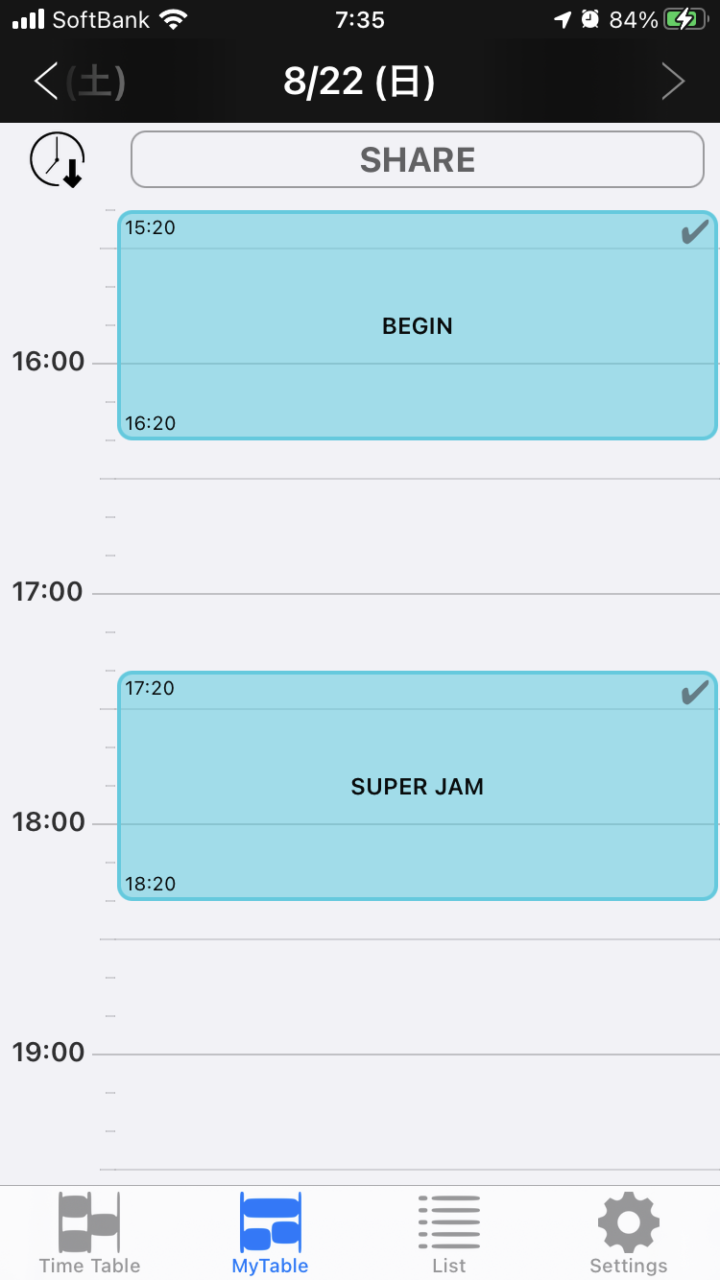
Task: Tap the clock with down arrow icon
Action: tap(57, 160)
